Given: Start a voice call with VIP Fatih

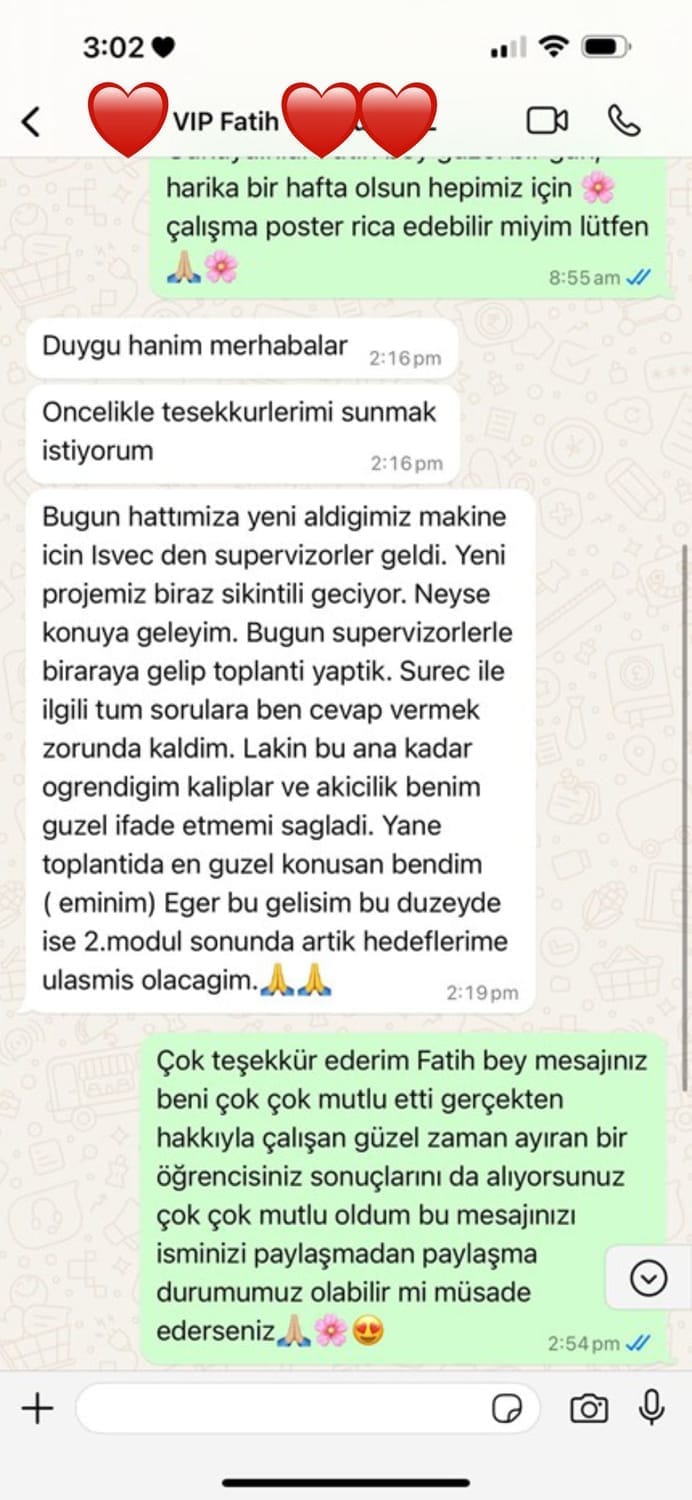Looking at the screenshot, I should 624,121.
